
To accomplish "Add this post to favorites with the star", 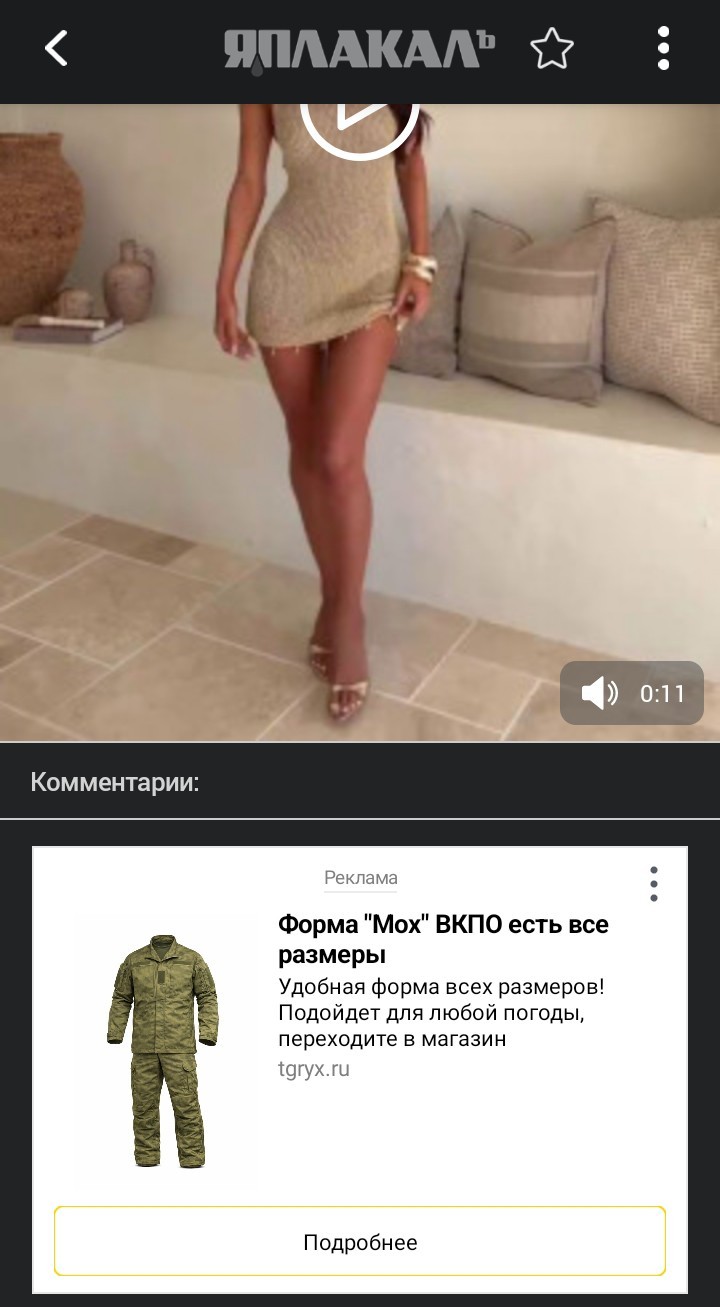I will pyautogui.click(x=551, y=48).
